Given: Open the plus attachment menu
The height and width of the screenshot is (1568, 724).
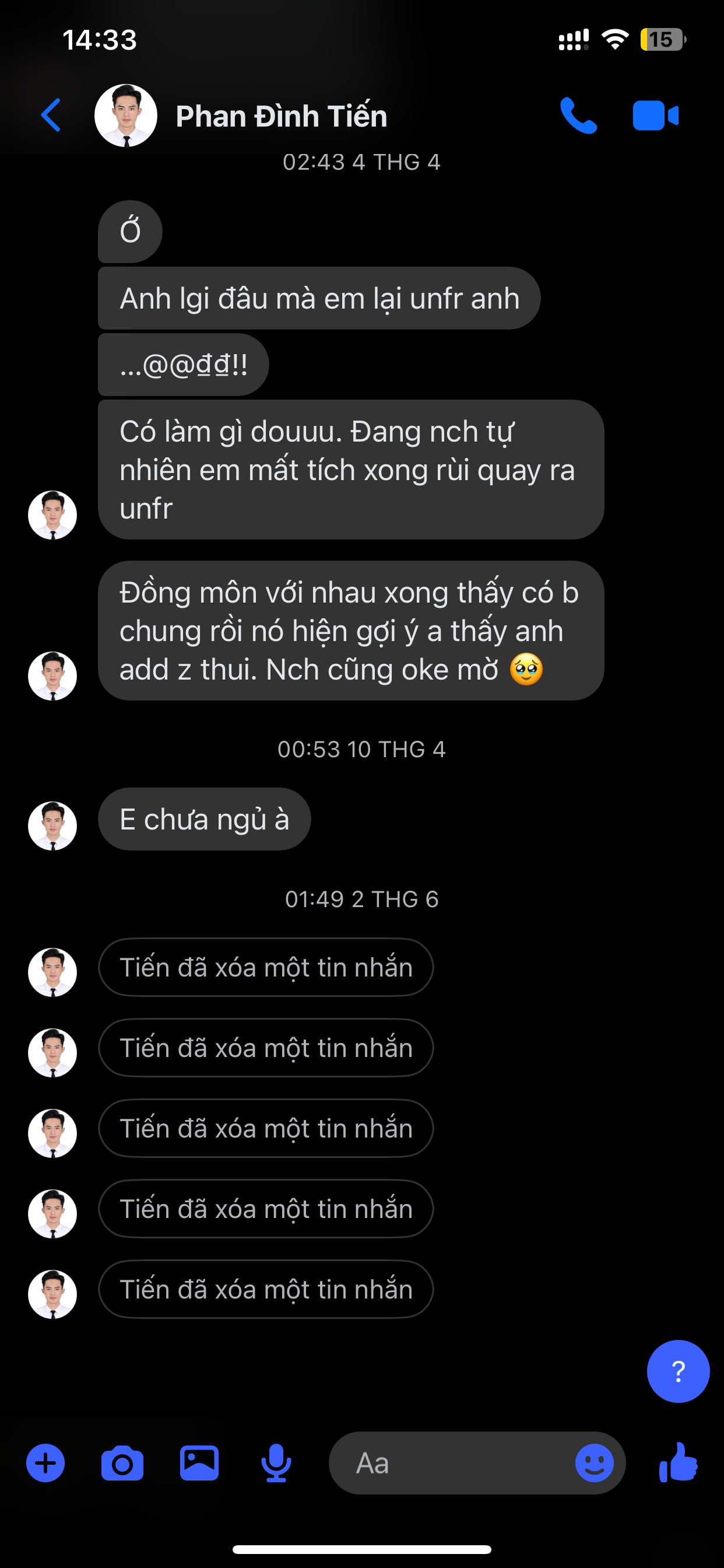Looking at the screenshot, I should point(45,1462).
